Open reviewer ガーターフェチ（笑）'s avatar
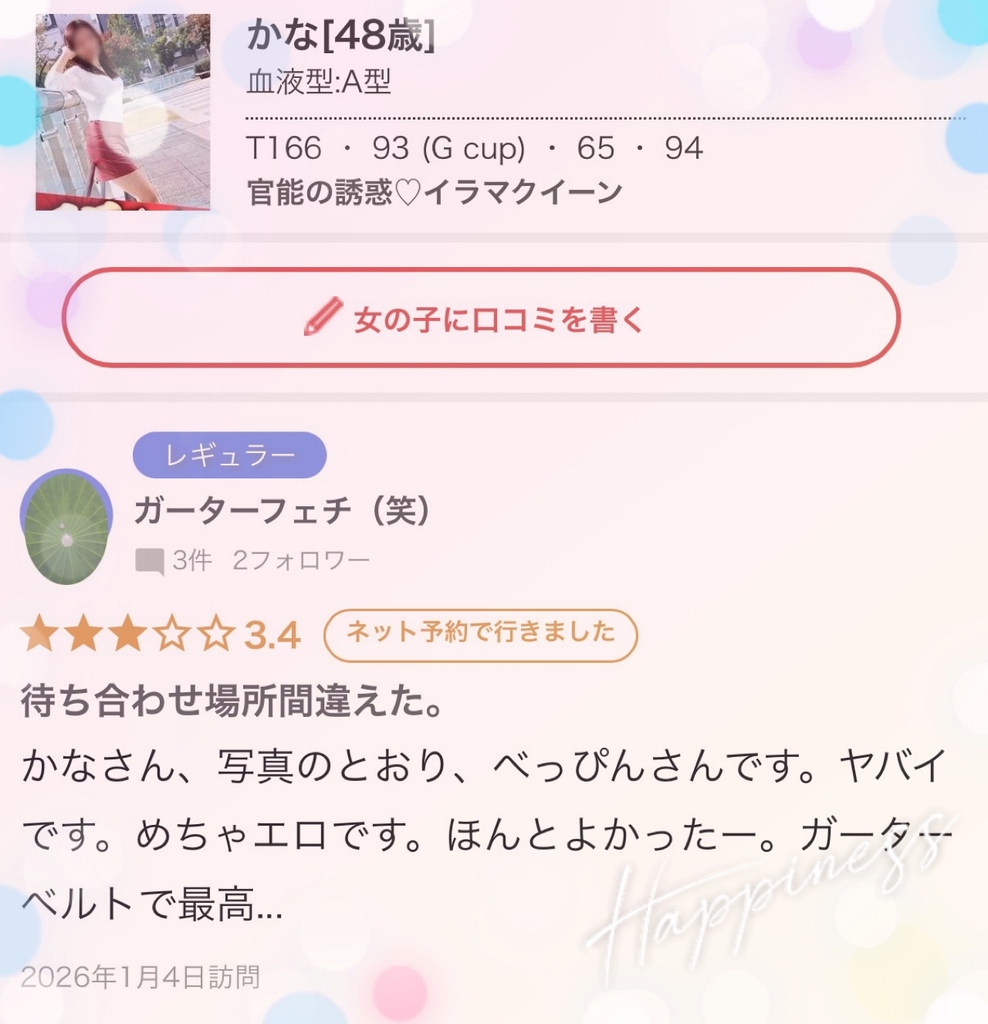This screenshot has height=1024, width=988. [x=66, y=527]
